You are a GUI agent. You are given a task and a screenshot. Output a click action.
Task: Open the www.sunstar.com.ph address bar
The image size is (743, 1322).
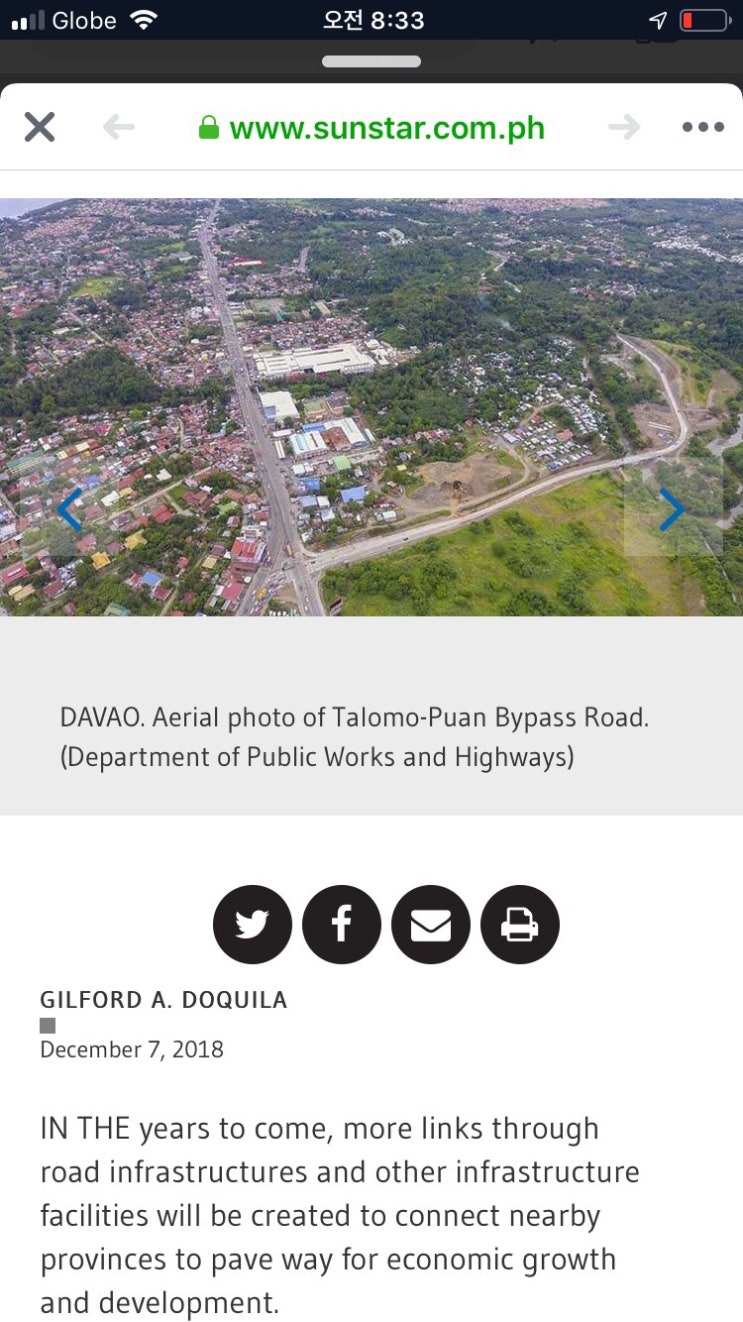[x=385, y=127]
